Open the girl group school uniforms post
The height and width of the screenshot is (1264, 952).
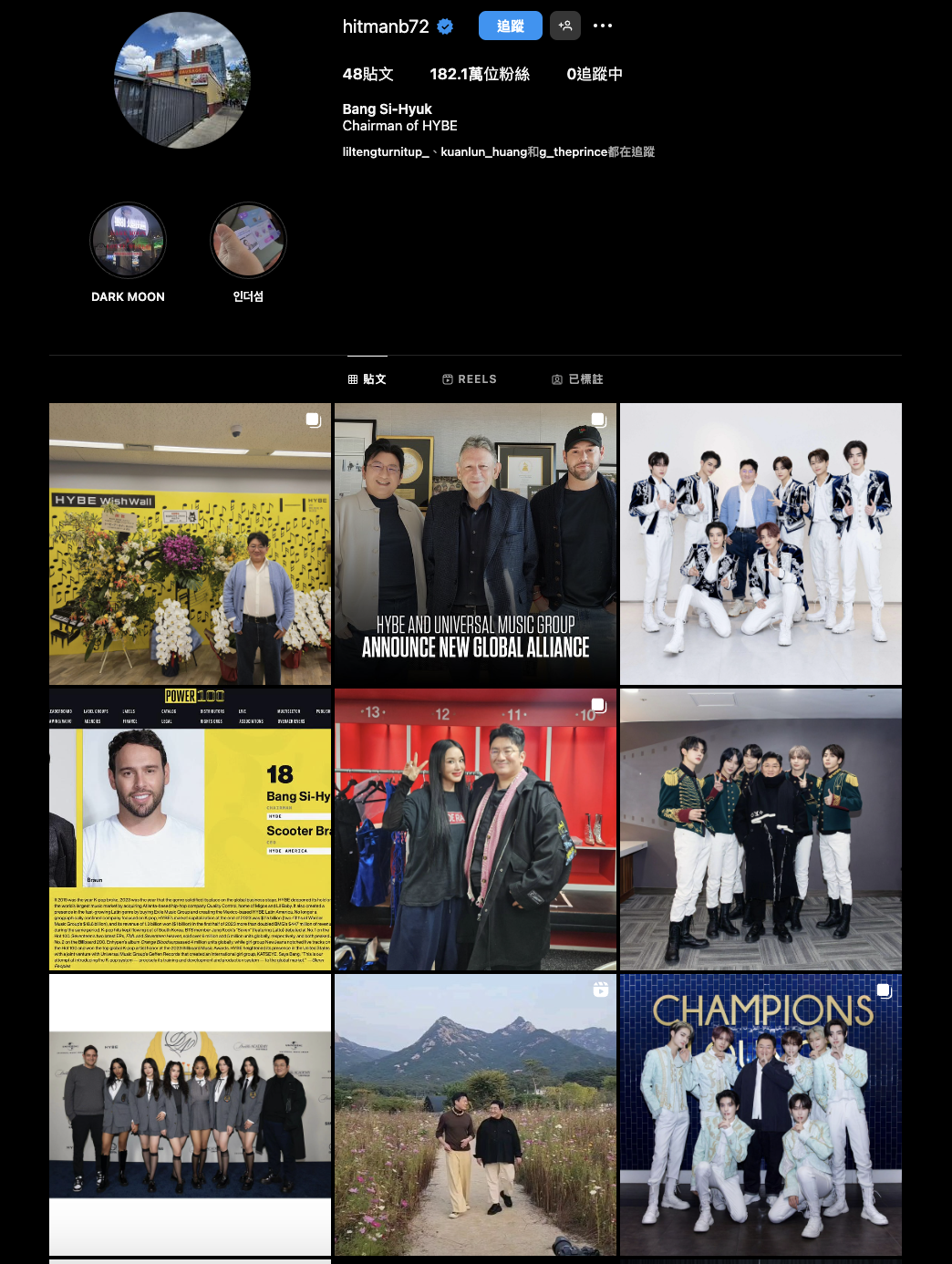(190, 1114)
